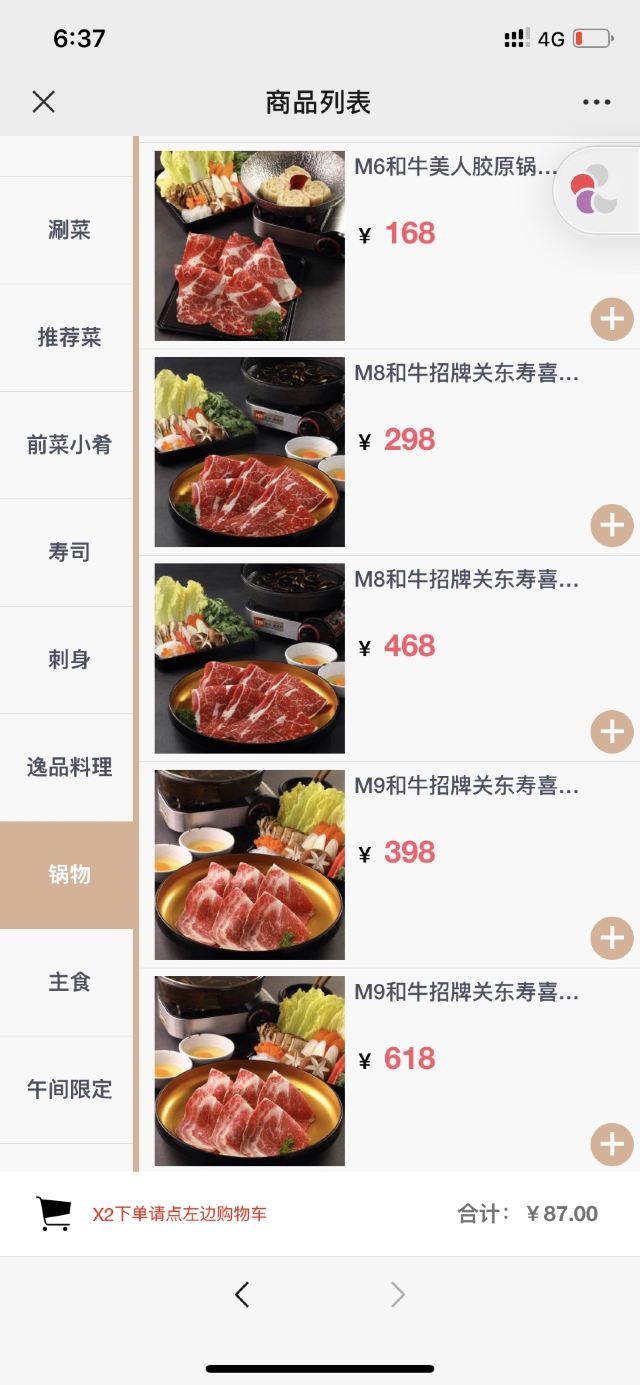The image size is (640, 1385).
Task: Open the 前菜小肴 category
Action: coord(69,445)
